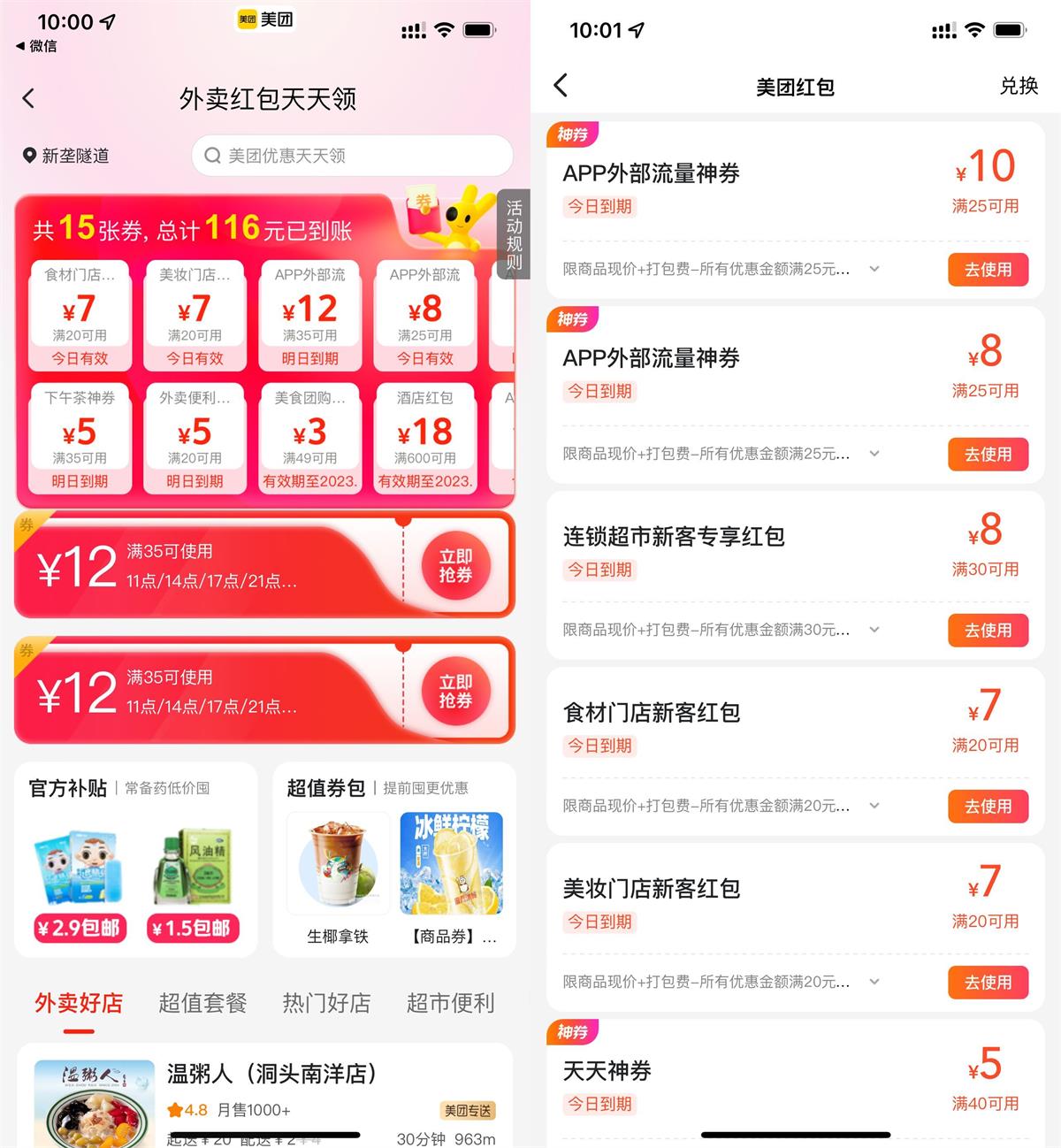Expand details of 美妆门店新客红包 rules
Viewport: 1061px width, 1148px height.
click(874, 981)
